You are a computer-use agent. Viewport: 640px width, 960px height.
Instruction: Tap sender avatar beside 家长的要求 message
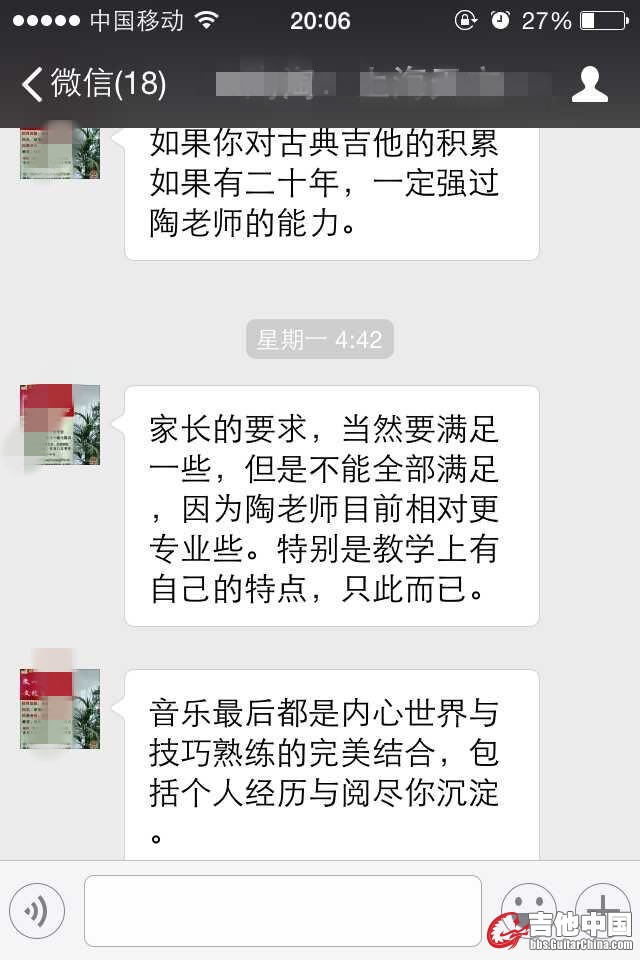click(x=60, y=425)
